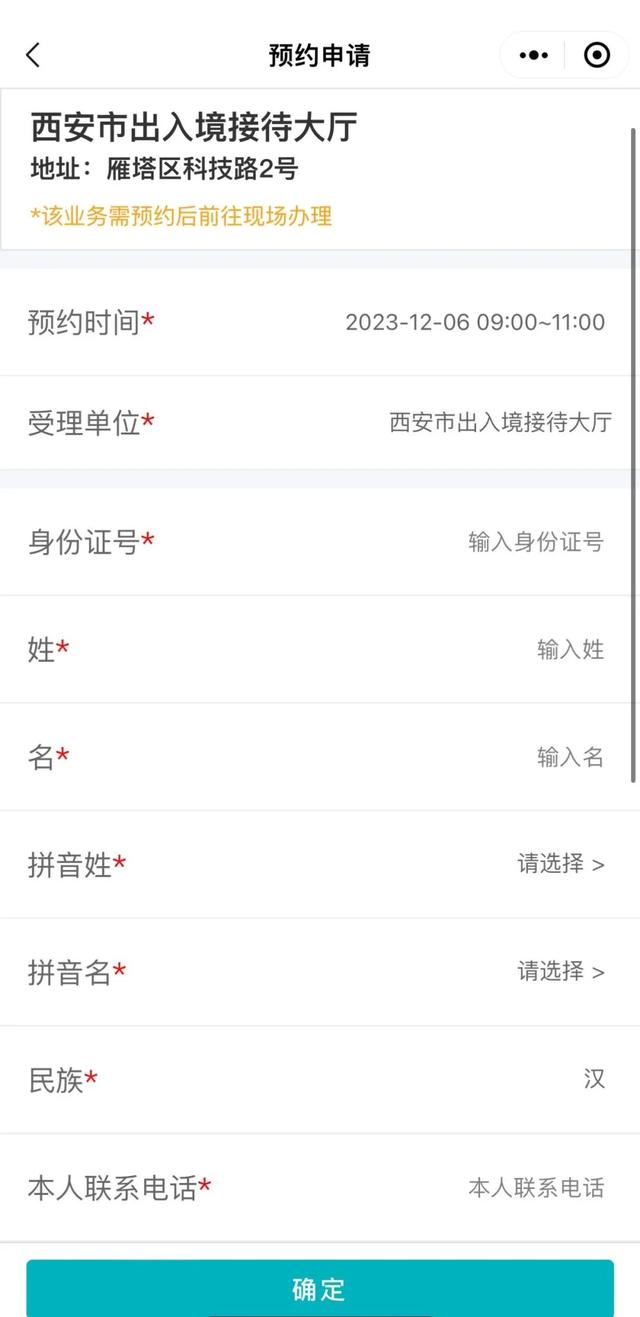
Task: Enter the 本人联系电话 phone field
Action: click(x=320, y=1188)
